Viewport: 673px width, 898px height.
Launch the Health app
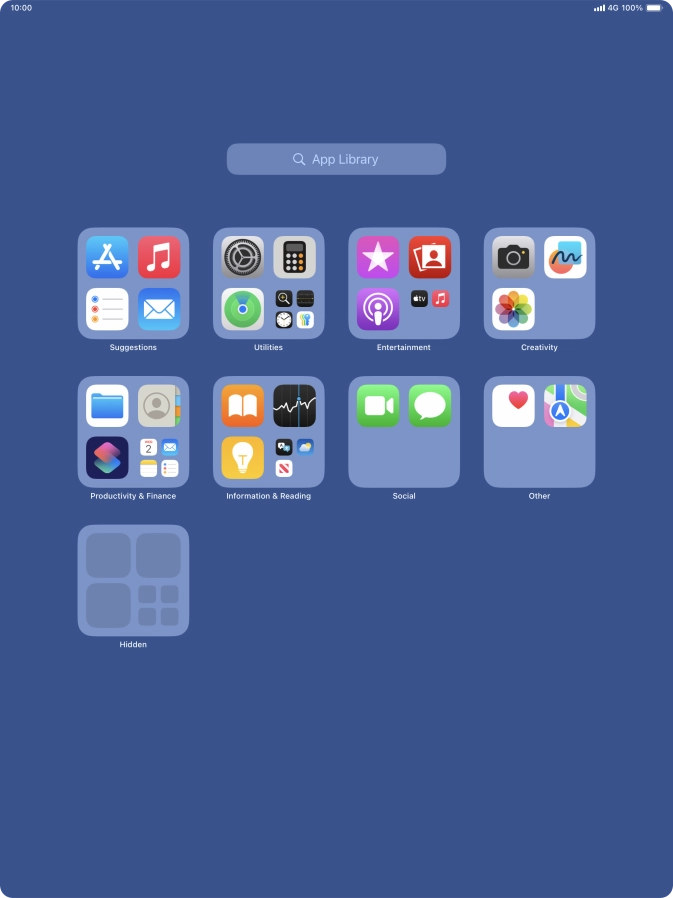pyautogui.click(x=513, y=406)
